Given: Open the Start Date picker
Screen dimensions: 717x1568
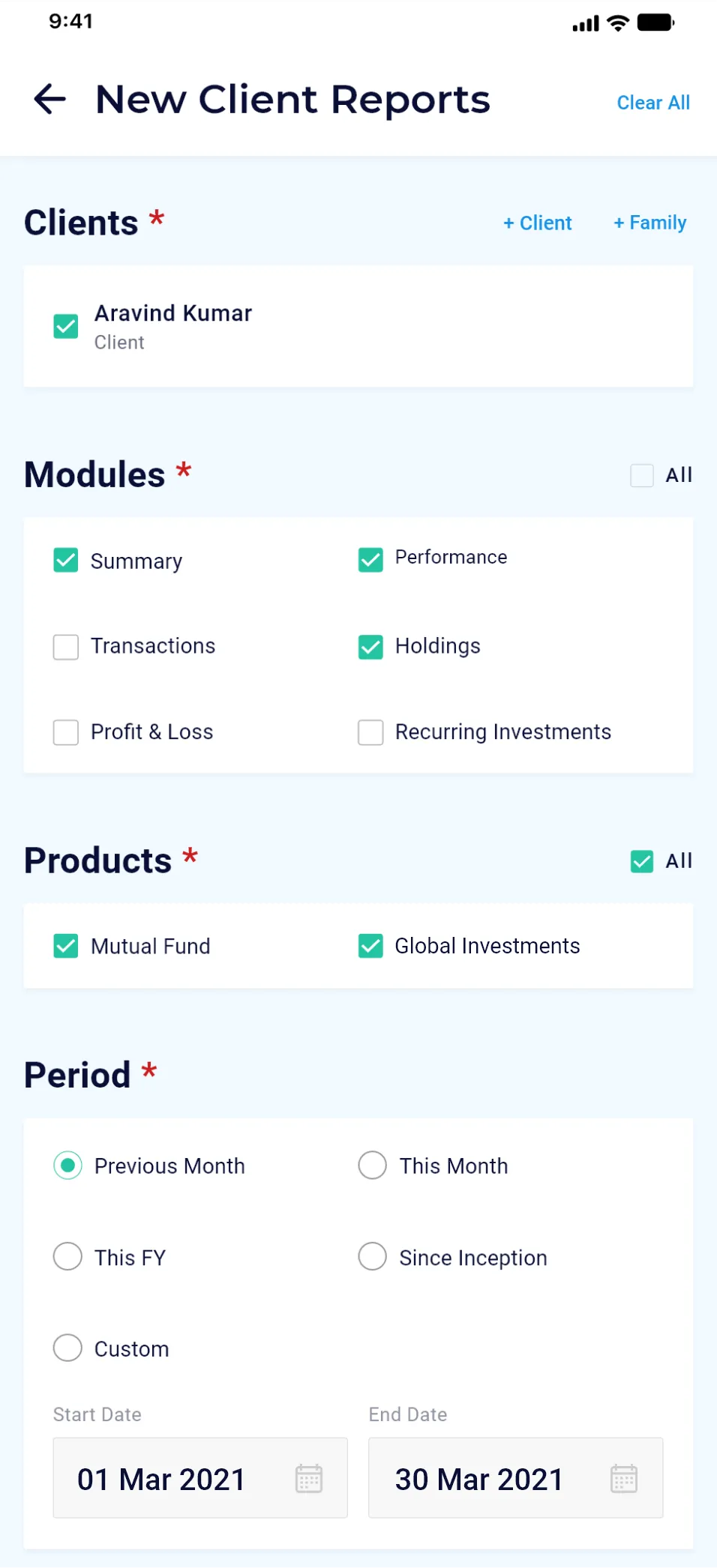Looking at the screenshot, I should [200, 1478].
